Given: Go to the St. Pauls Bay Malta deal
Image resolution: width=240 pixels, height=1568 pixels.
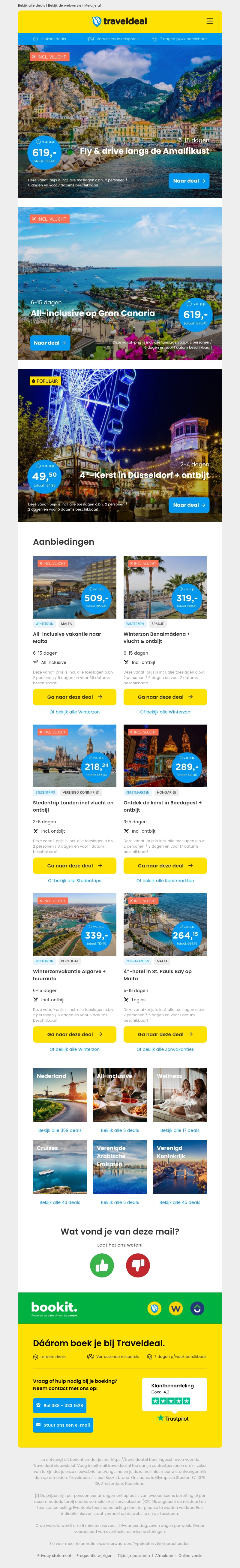Looking at the screenshot, I should click(165, 1034).
